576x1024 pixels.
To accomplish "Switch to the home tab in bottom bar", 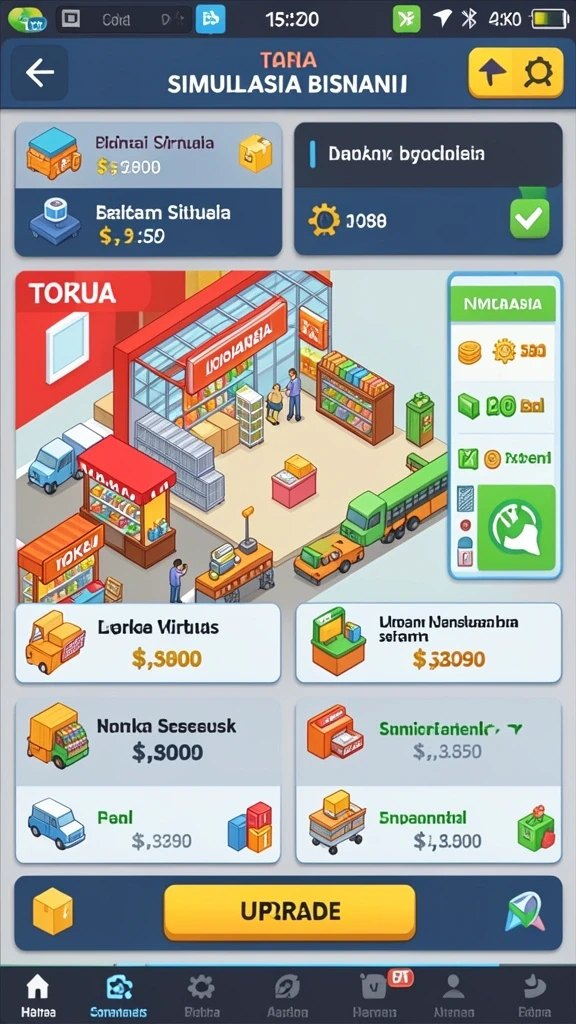I will pos(37,994).
